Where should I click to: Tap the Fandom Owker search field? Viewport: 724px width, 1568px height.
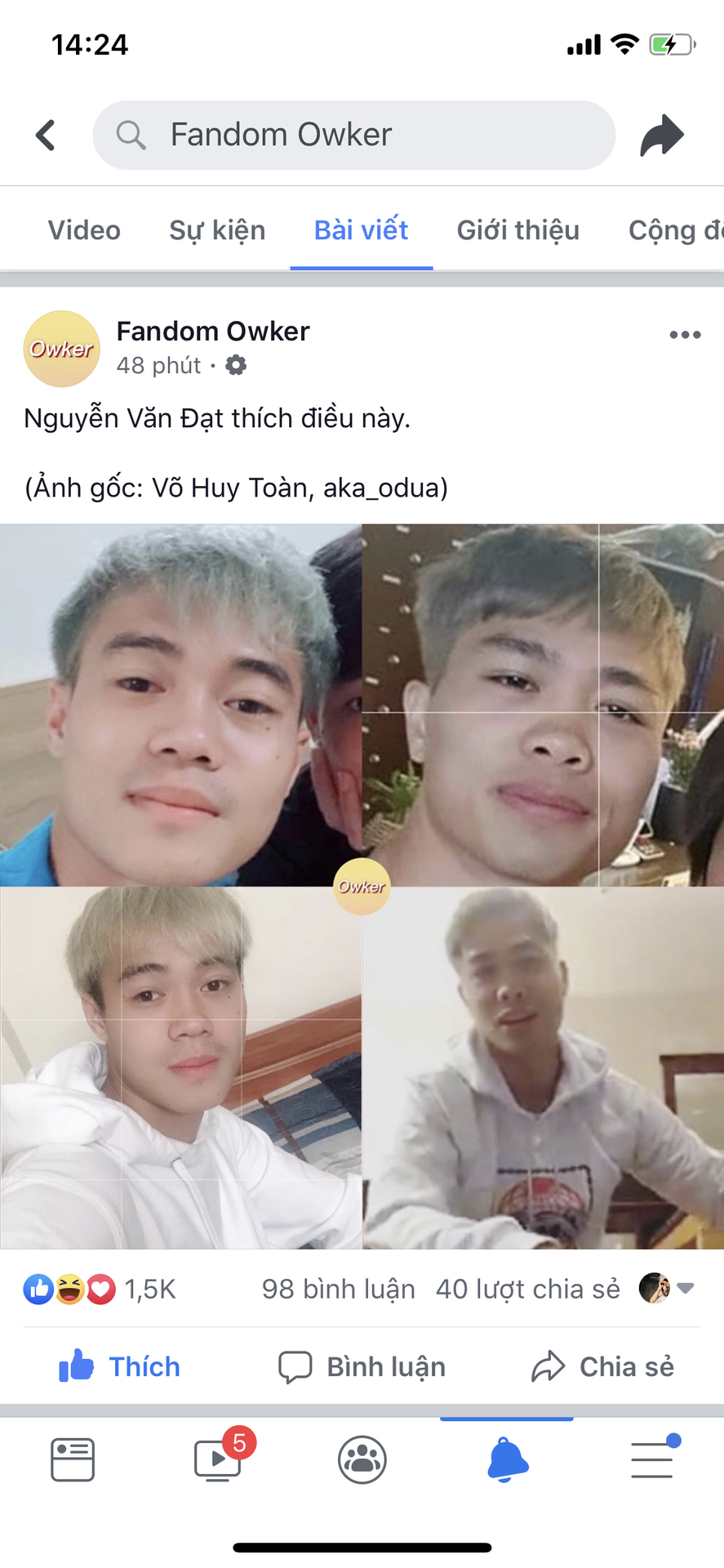(353, 135)
